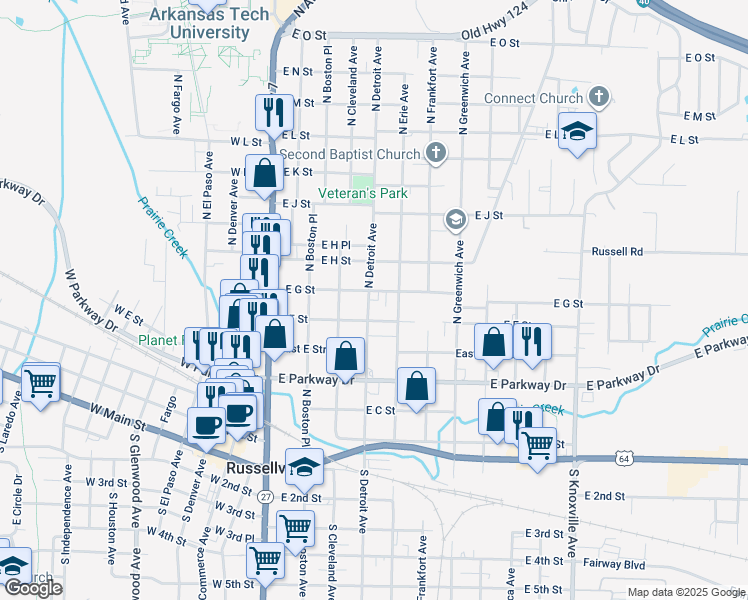This screenshot has height=600, width=748.
Task: Open the shopping cart marker on Highway 64
Action: tap(538, 444)
